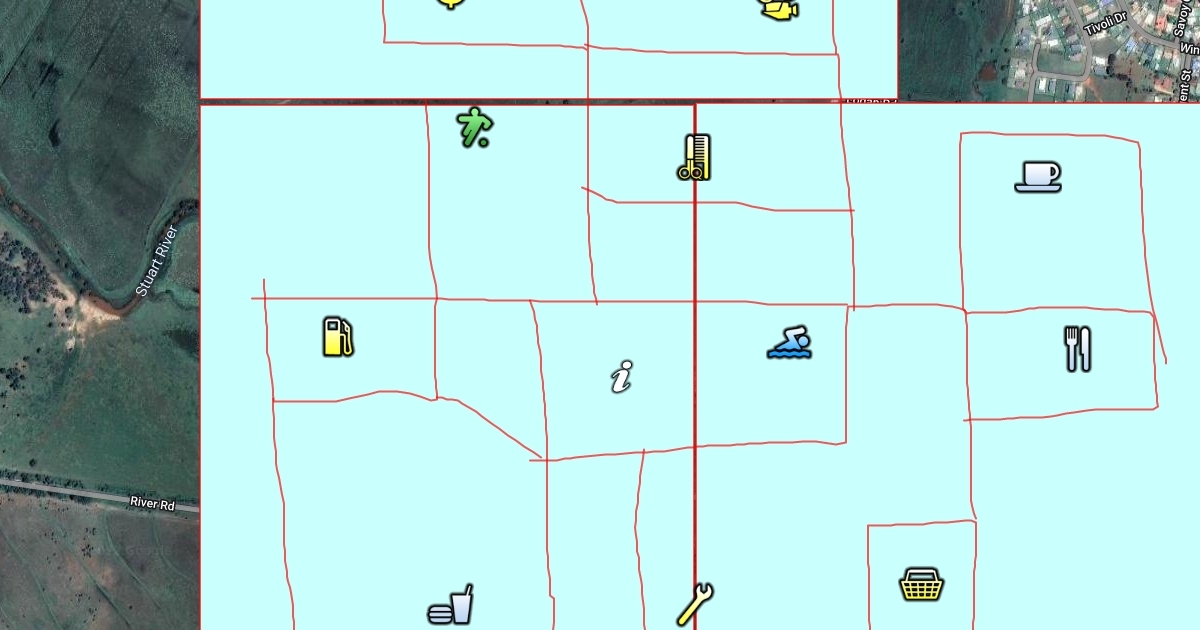Tap the information 'i' marker
The width and height of the screenshot is (1200, 630).
coord(621,377)
